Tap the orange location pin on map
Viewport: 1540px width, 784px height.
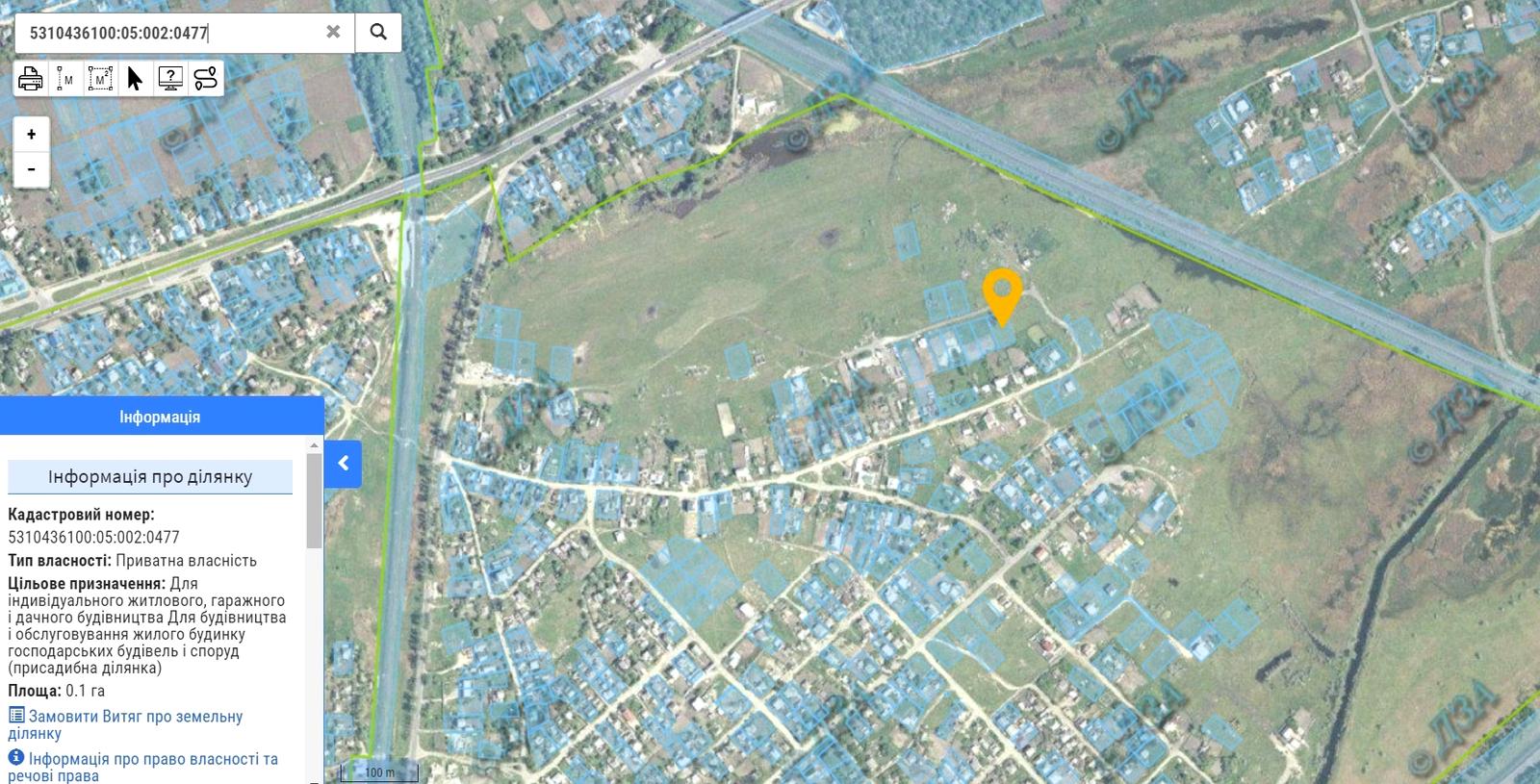pos(1002,293)
